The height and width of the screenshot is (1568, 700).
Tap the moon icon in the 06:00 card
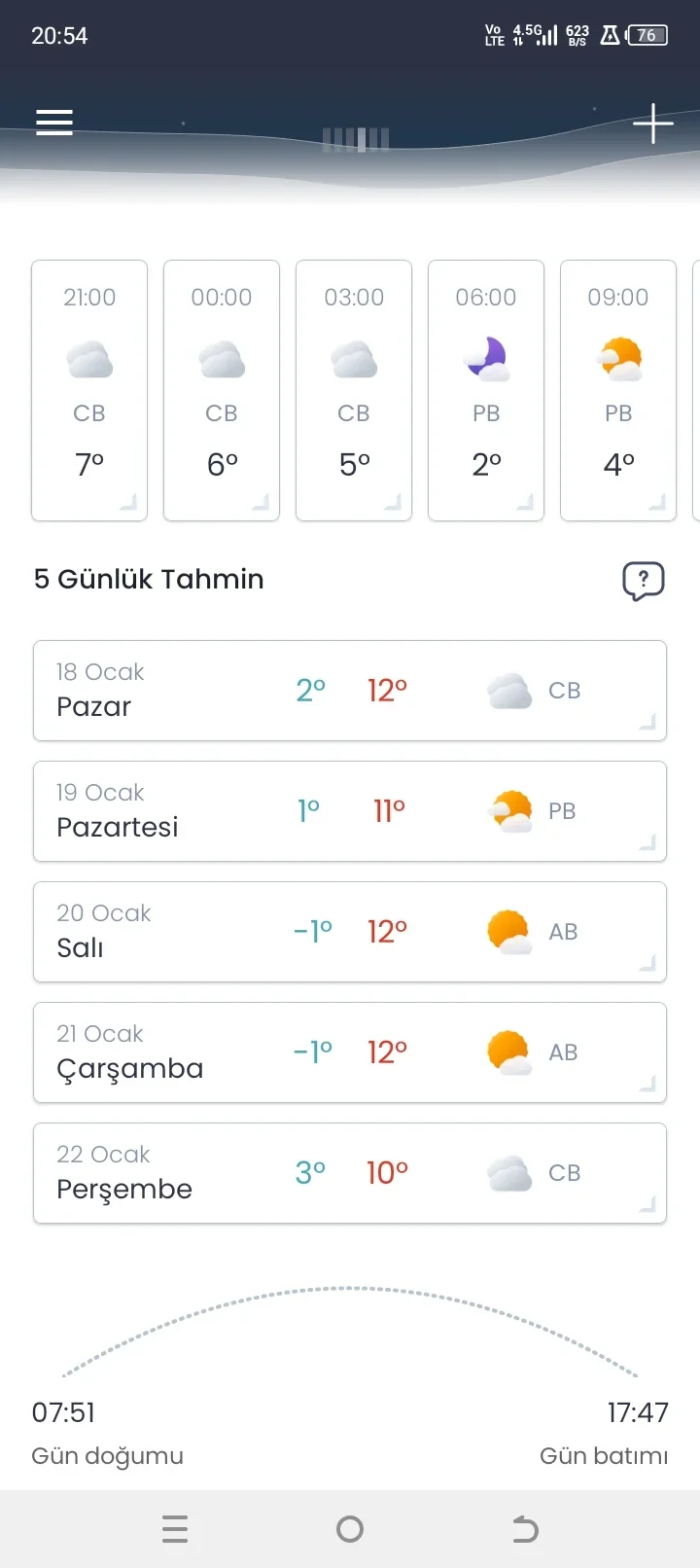coord(486,357)
